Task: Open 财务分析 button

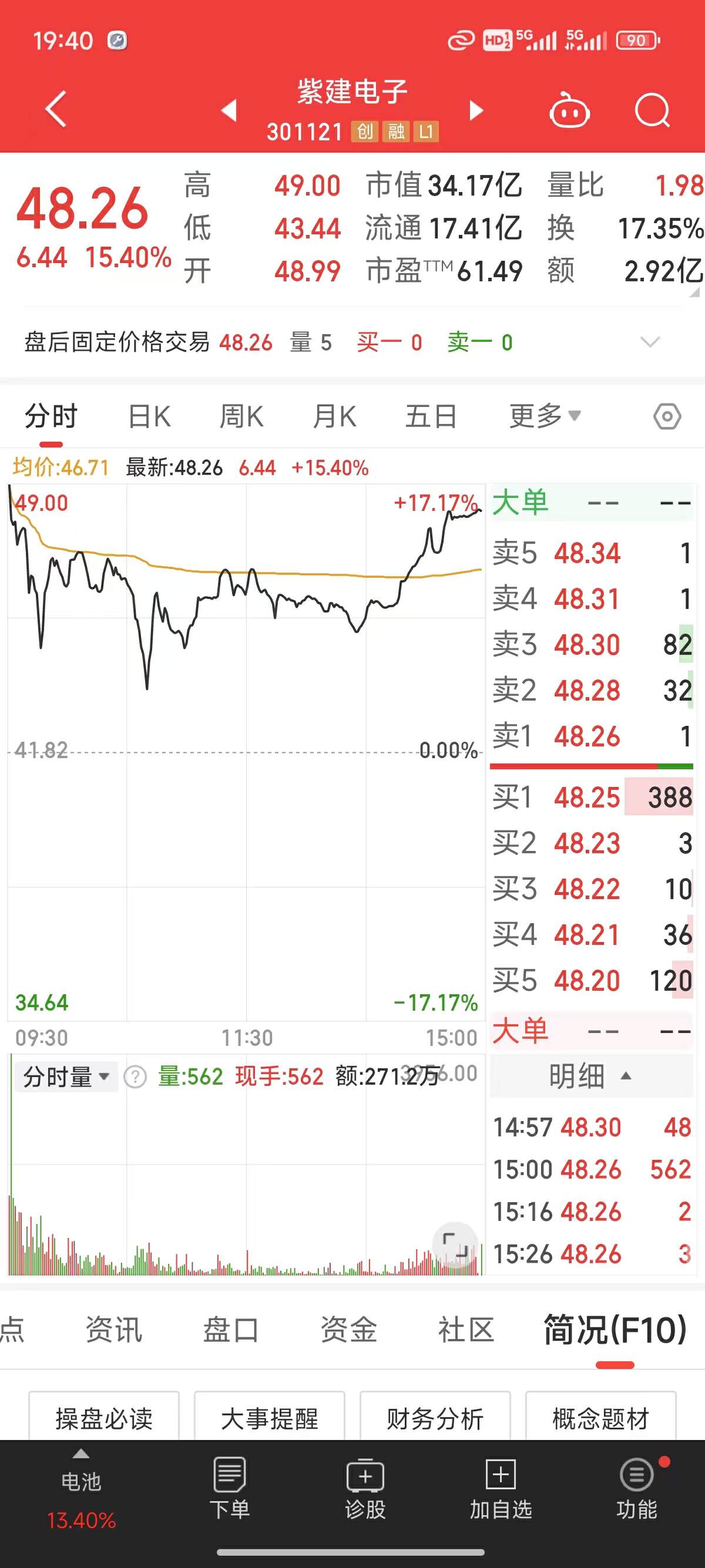Action: pyautogui.click(x=435, y=1418)
